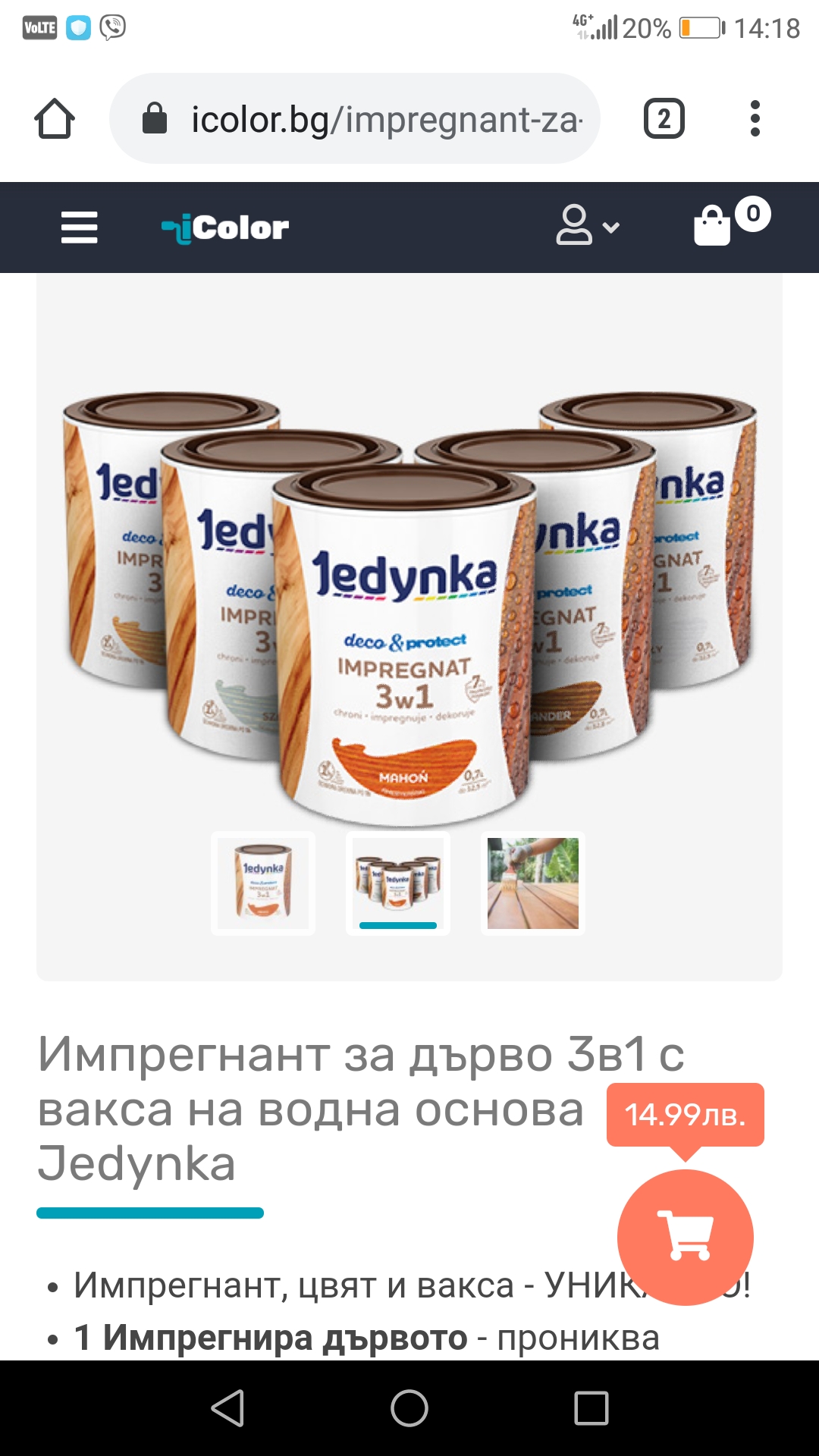
Task: Select the single can thumbnail
Action: [x=263, y=883]
